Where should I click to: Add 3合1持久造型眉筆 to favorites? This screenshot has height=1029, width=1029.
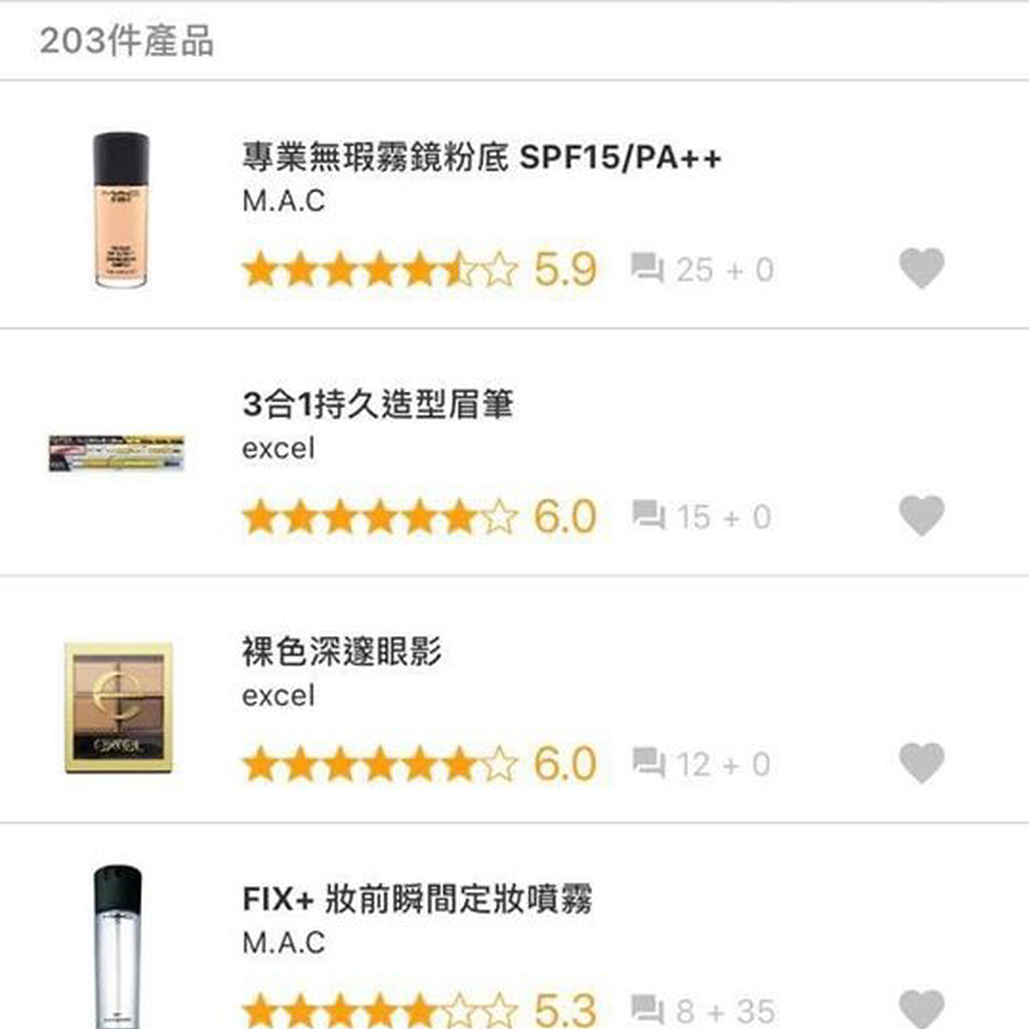tap(921, 516)
